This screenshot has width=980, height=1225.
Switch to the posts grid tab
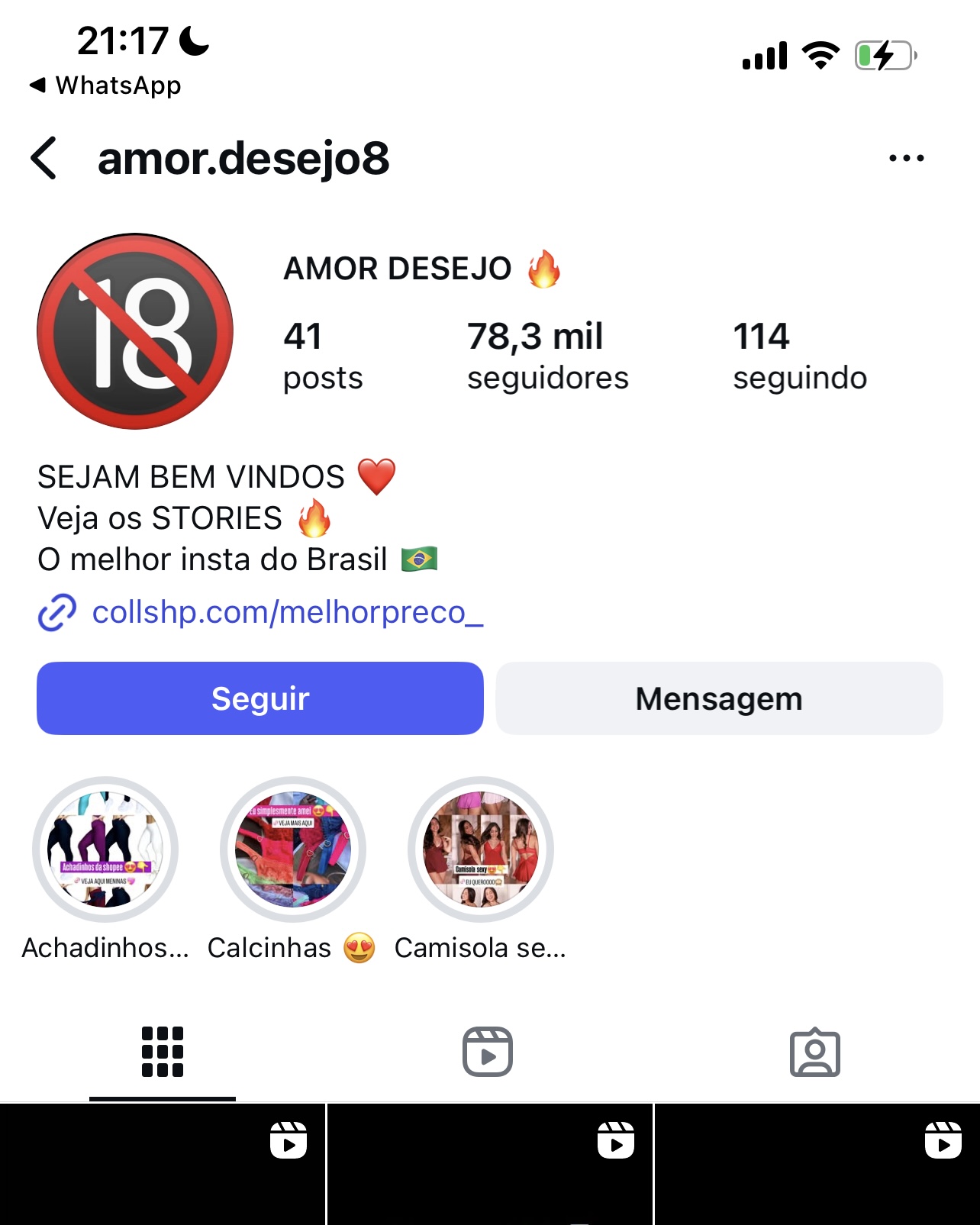(x=163, y=1052)
